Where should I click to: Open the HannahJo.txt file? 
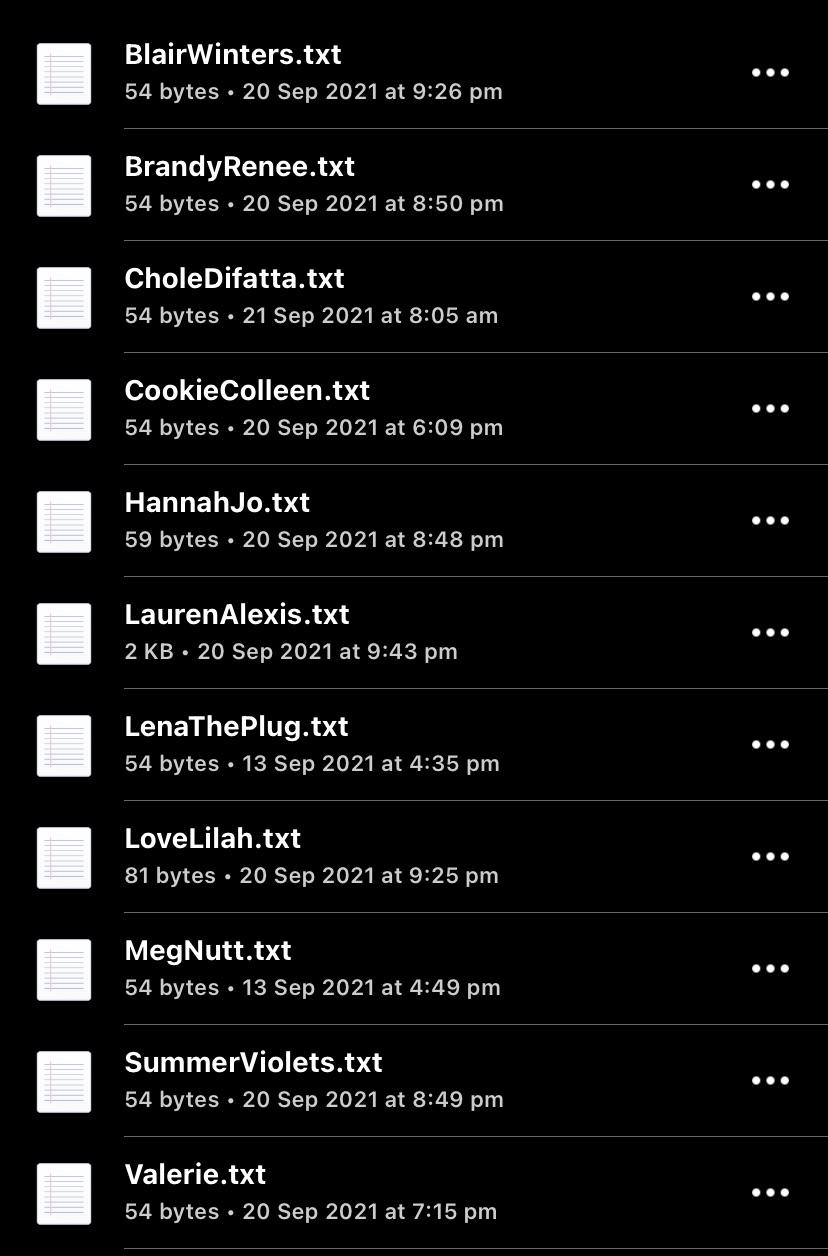point(217,503)
